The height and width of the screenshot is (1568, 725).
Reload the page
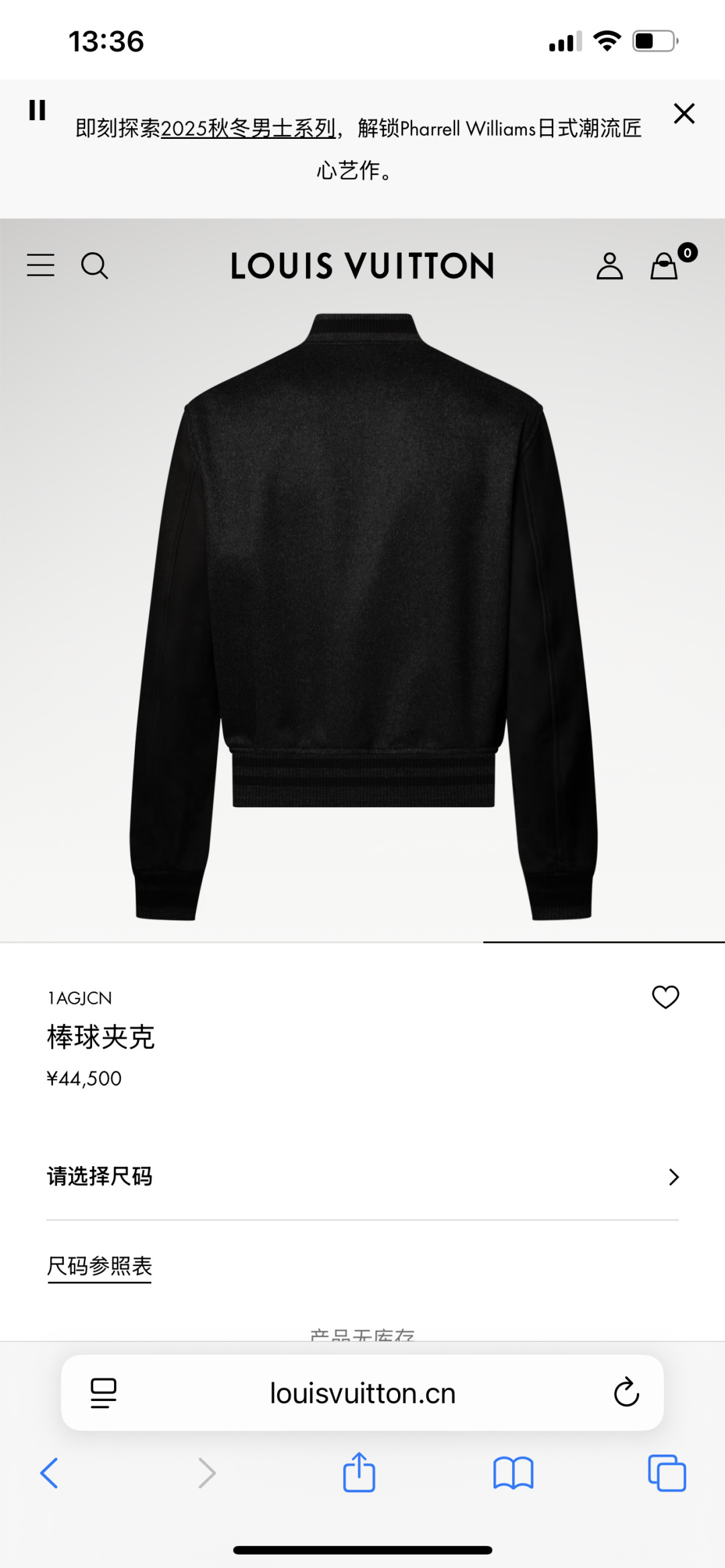pyautogui.click(x=626, y=1394)
